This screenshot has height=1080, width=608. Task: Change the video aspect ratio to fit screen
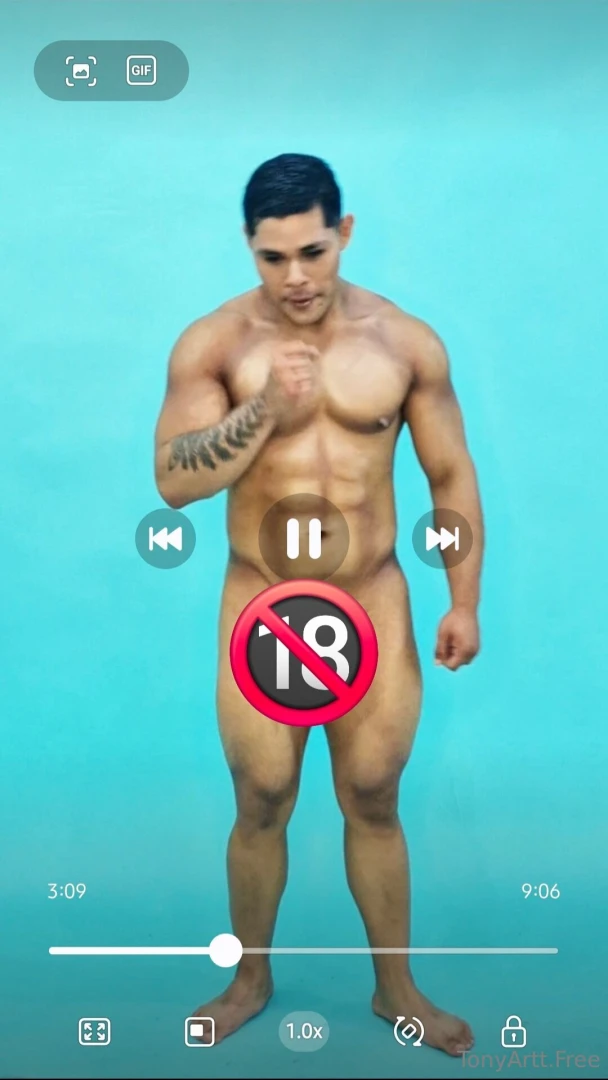(x=94, y=1031)
